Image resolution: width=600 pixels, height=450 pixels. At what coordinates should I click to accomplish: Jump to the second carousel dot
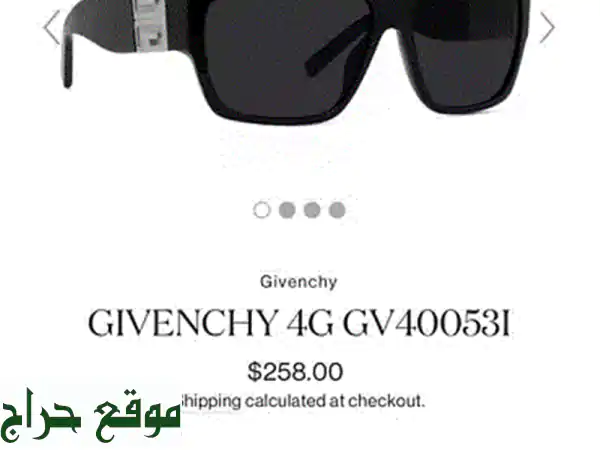tap(287, 210)
